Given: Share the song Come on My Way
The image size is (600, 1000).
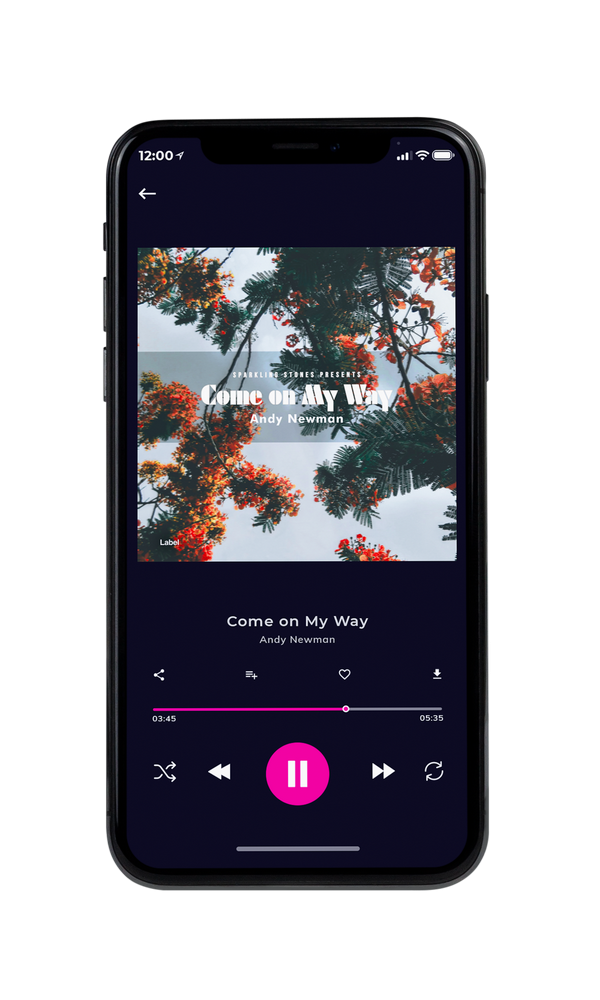Looking at the screenshot, I should (x=159, y=675).
